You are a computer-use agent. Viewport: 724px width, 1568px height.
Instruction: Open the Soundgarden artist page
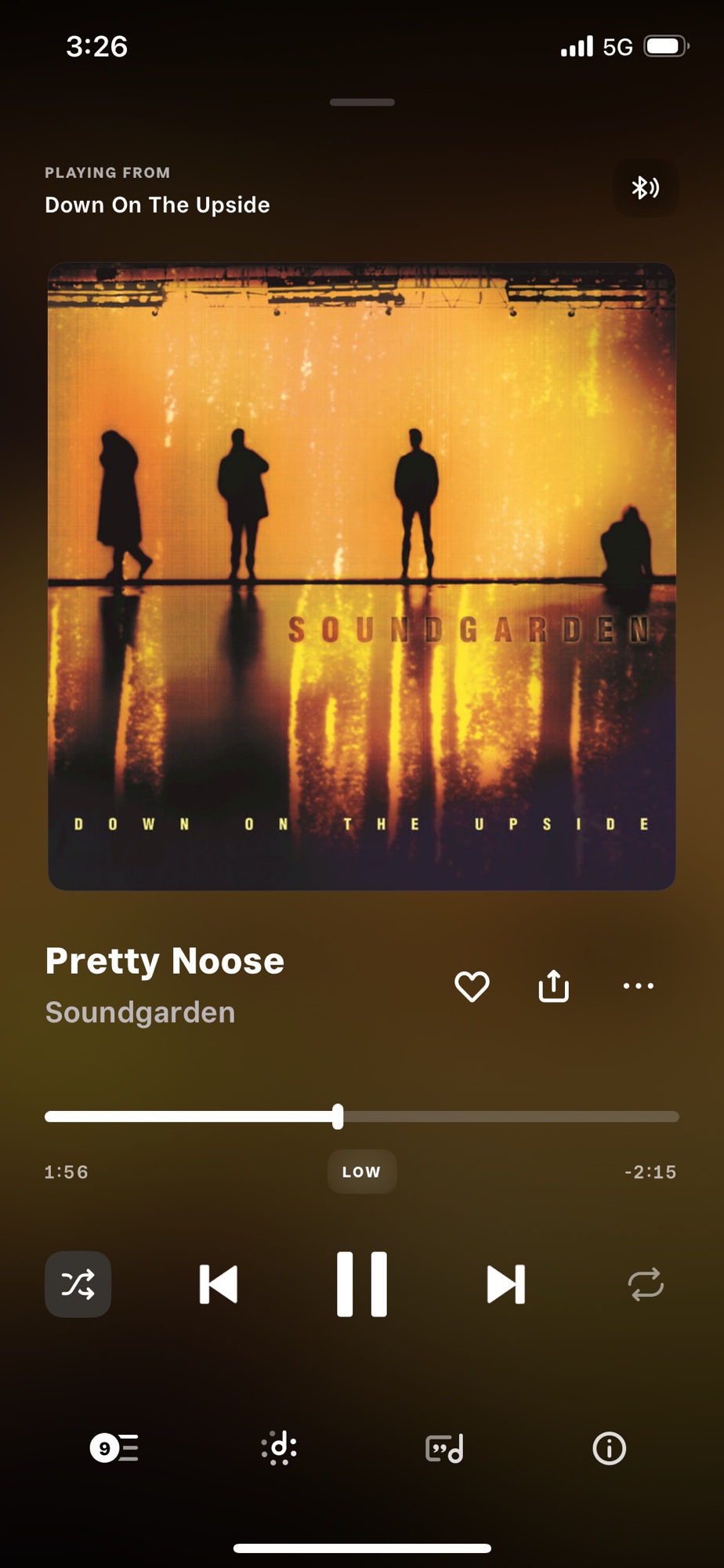pos(140,1012)
